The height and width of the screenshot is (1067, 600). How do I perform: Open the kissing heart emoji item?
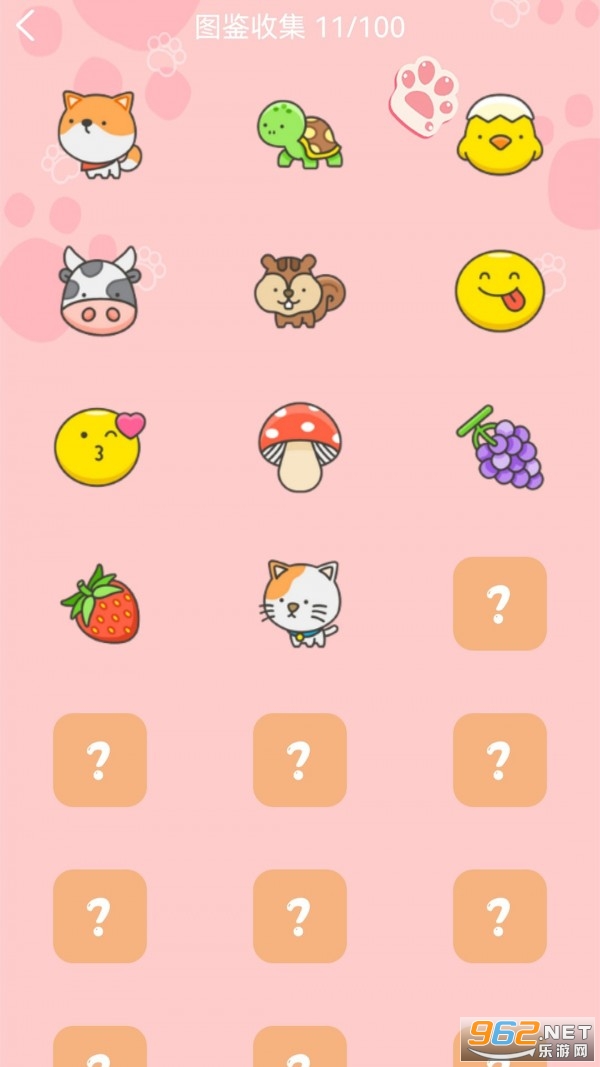[98, 446]
